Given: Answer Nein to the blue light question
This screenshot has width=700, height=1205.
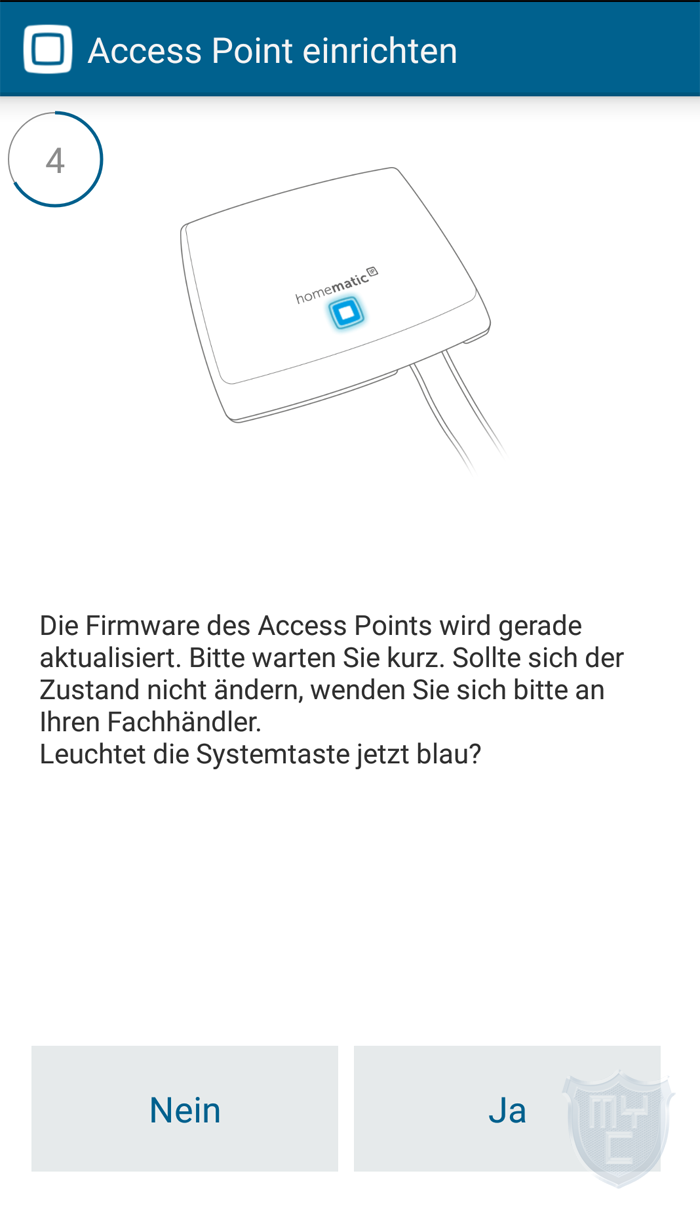Looking at the screenshot, I should tap(184, 1109).
